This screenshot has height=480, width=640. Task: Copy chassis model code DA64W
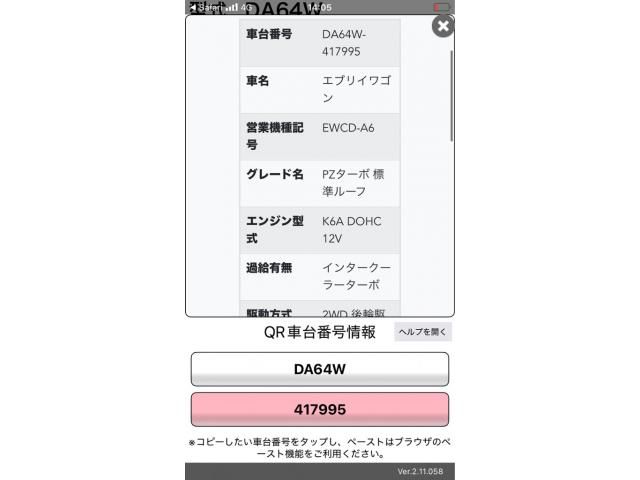click(320, 369)
